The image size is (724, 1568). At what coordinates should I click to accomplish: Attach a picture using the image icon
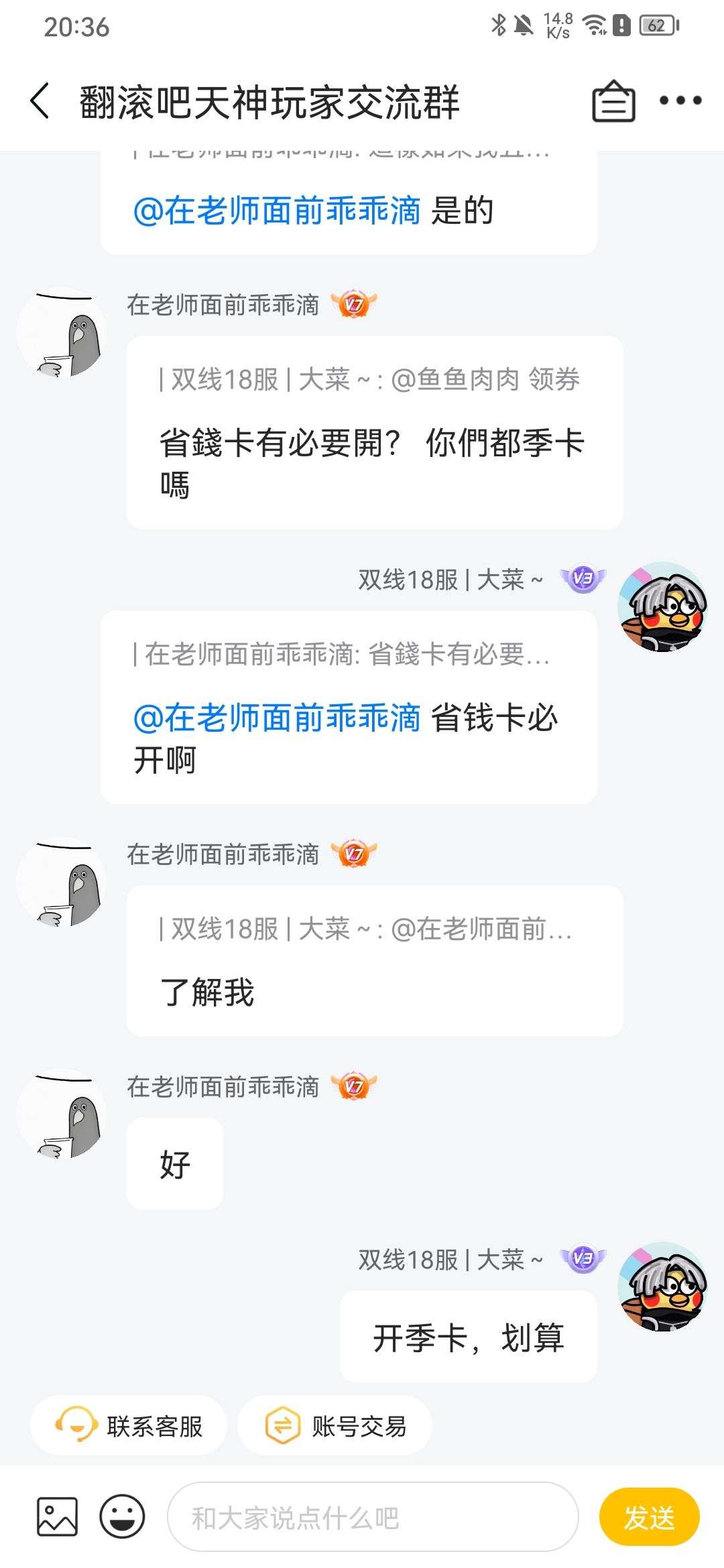[57, 1517]
